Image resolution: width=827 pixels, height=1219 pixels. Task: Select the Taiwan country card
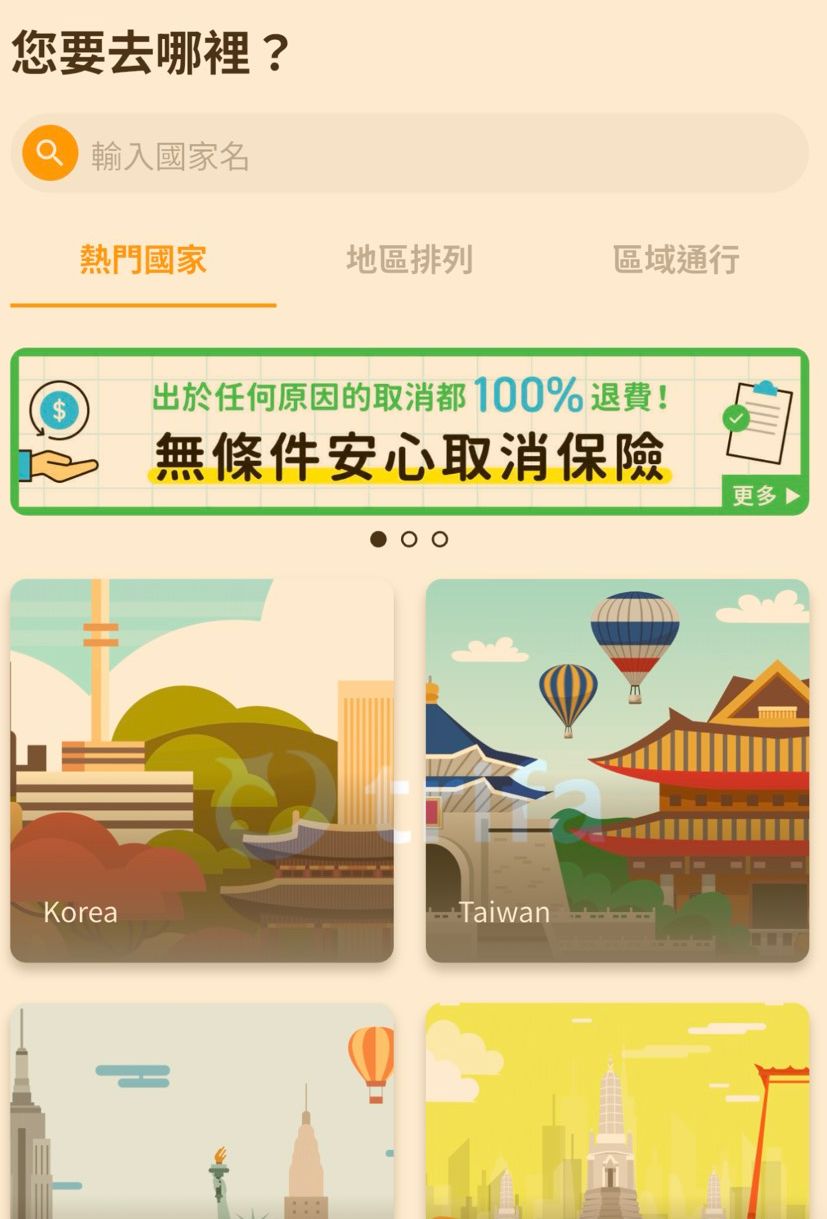(617, 770)
